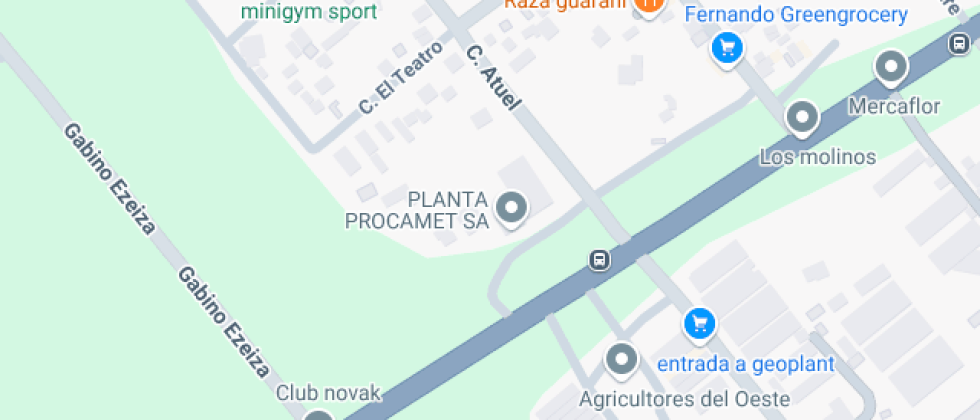Tap the Mercaflor location pin
980x420 pixels.
(890, 68)
